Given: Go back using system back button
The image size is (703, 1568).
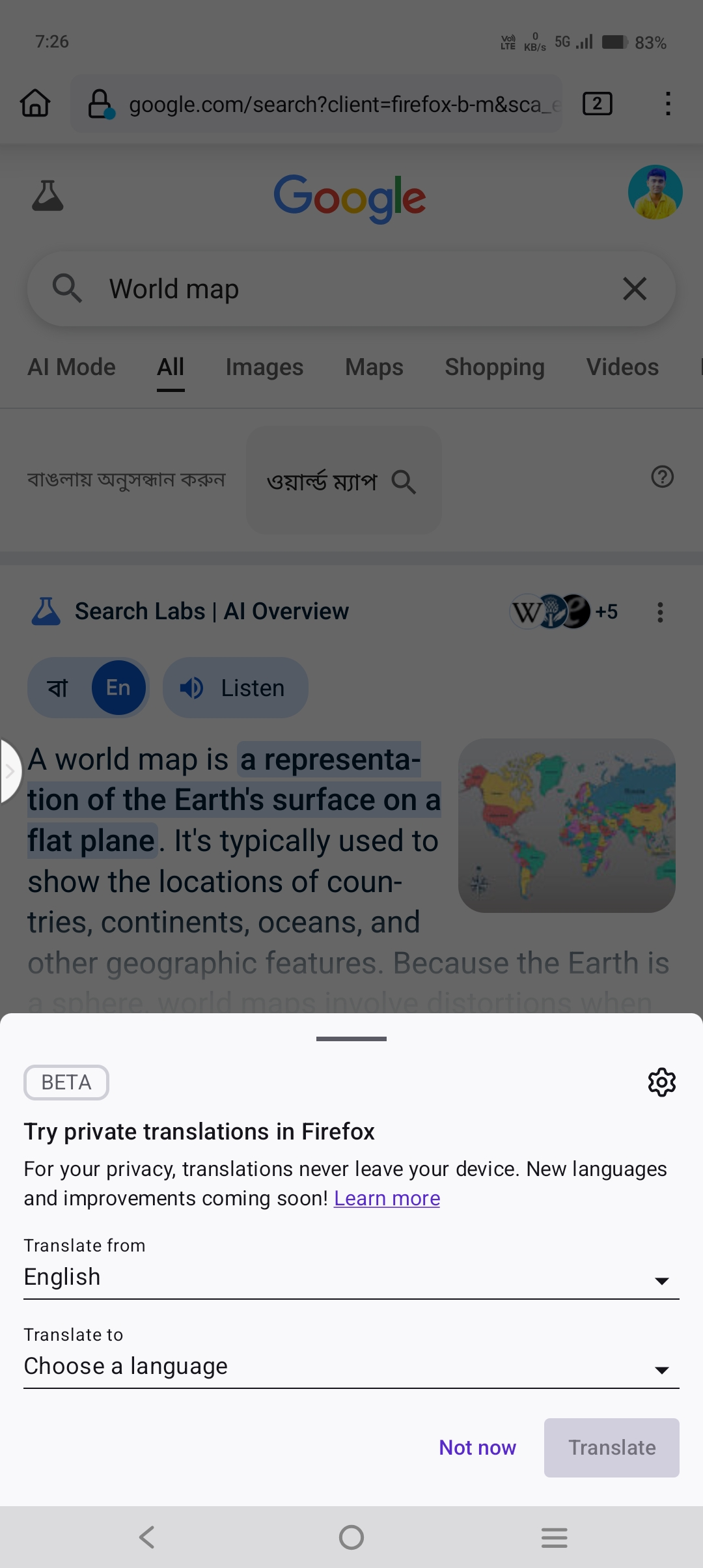Looking at the screenshot, I should [x=148, y=1537].
